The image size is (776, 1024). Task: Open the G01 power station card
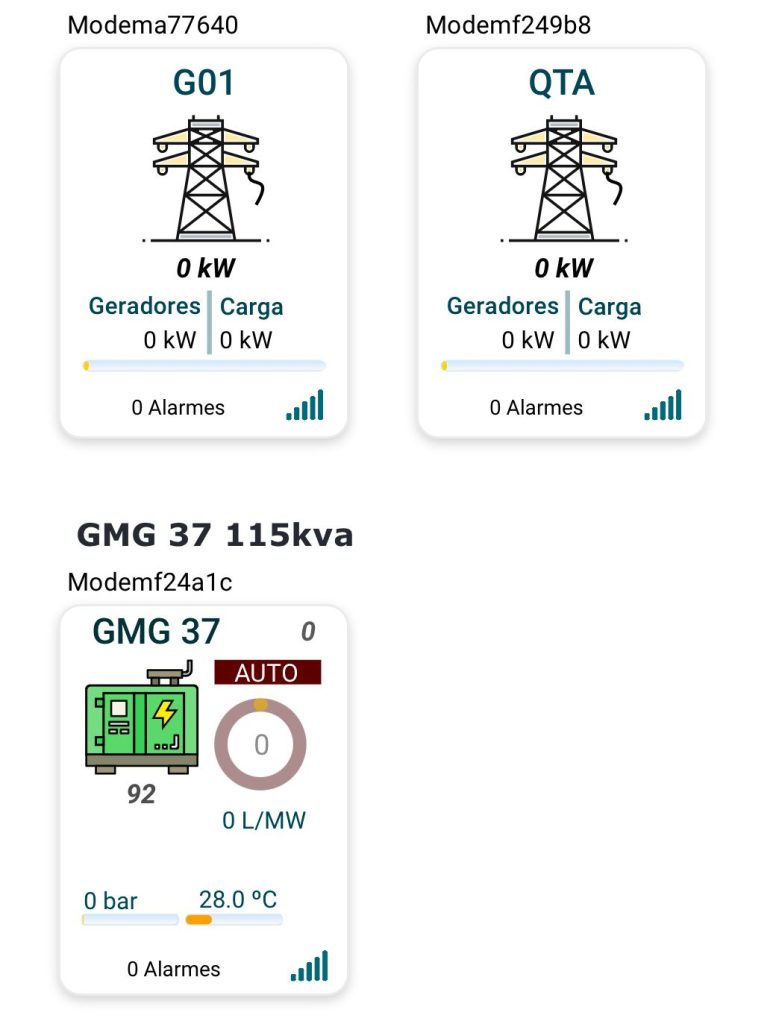[204, 243]
